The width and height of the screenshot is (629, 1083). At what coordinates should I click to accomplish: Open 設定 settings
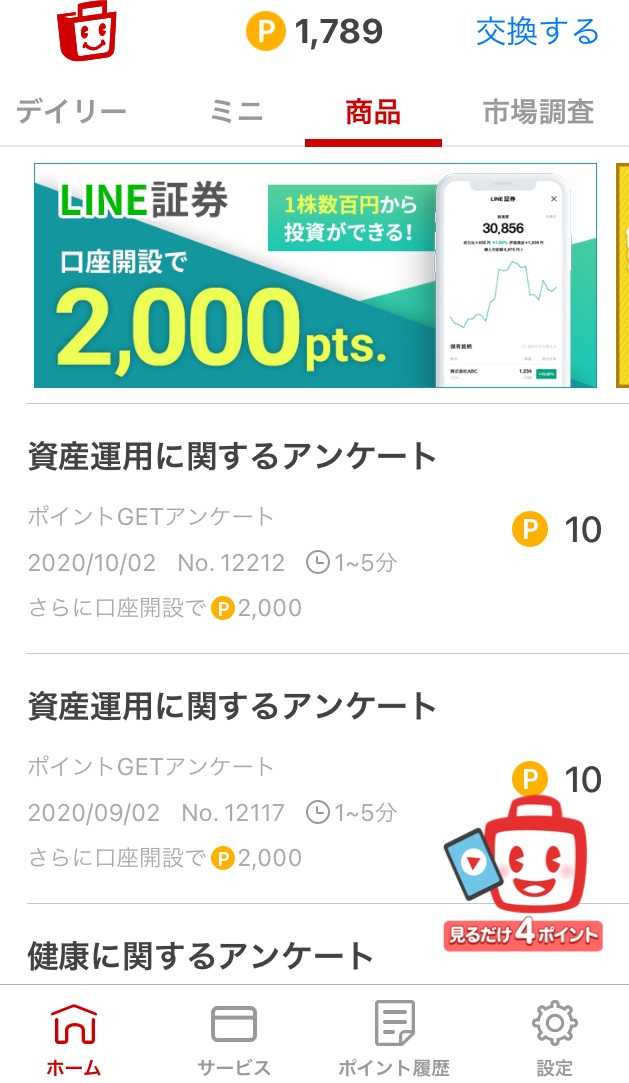pyautogui.click(x=555, y=1040)
